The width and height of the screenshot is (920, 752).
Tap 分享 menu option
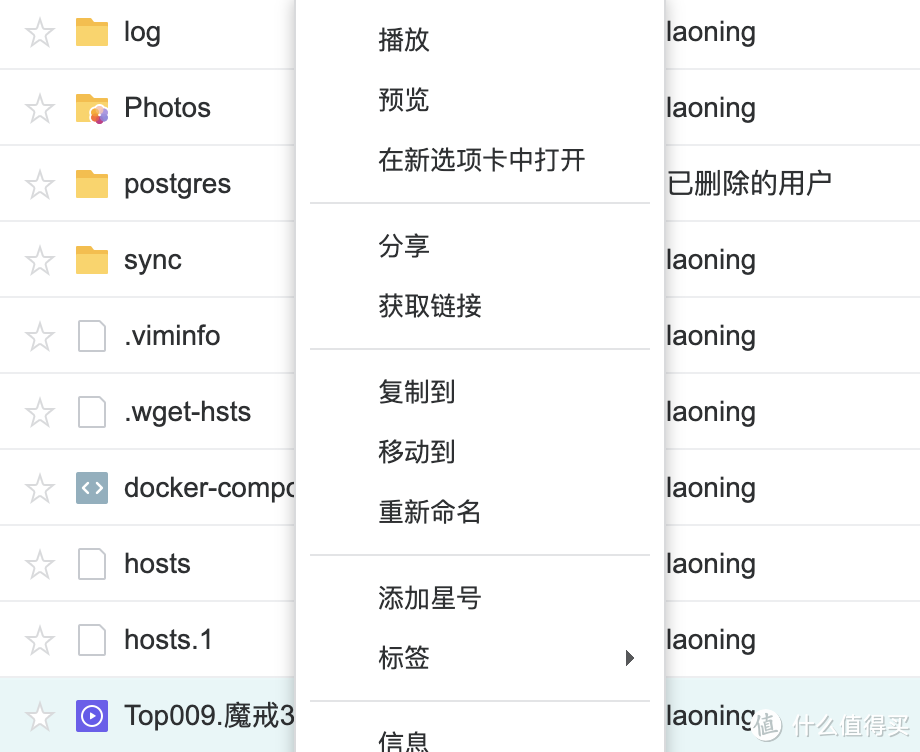[404, 246]
